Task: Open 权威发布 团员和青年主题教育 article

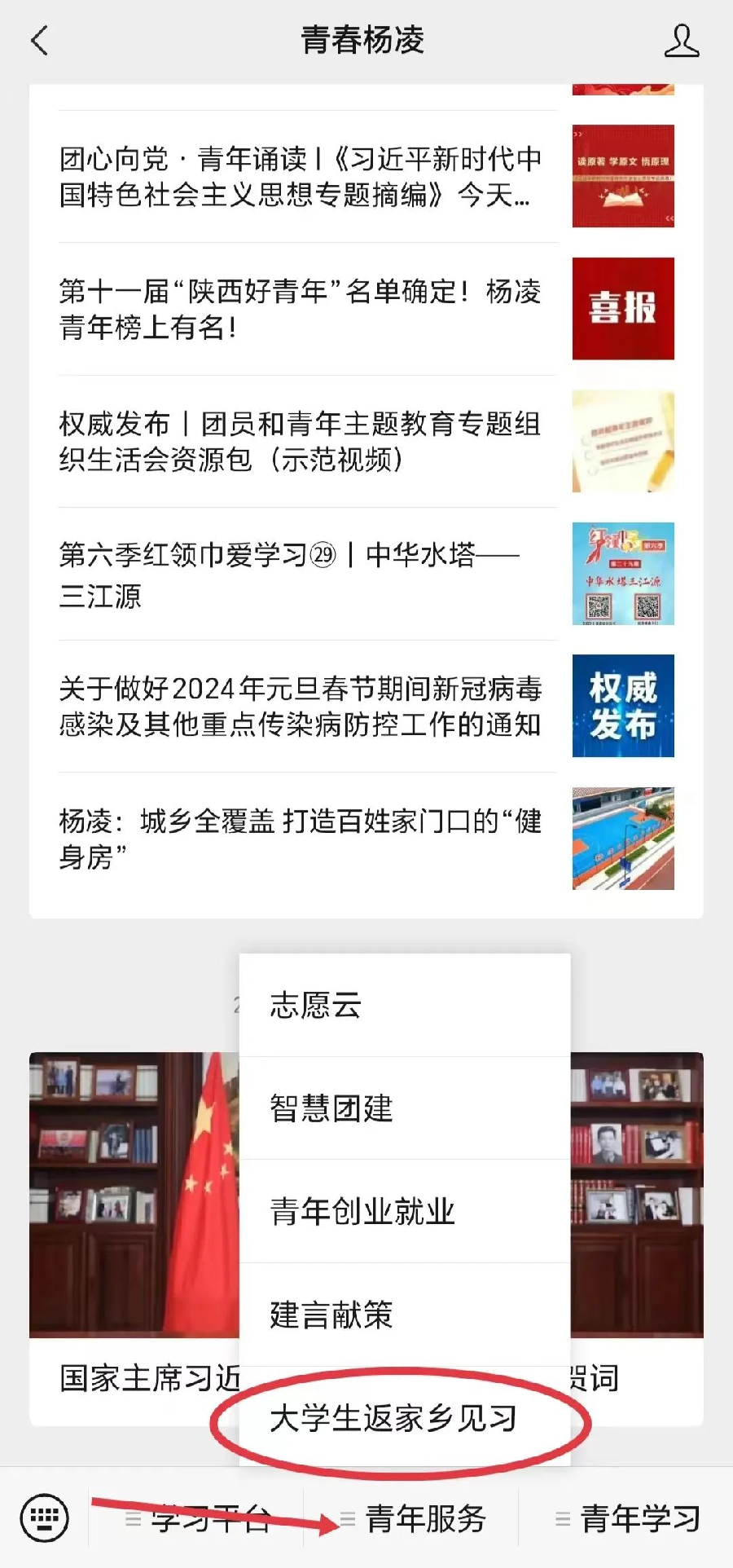Action: (x=301, y=442)
